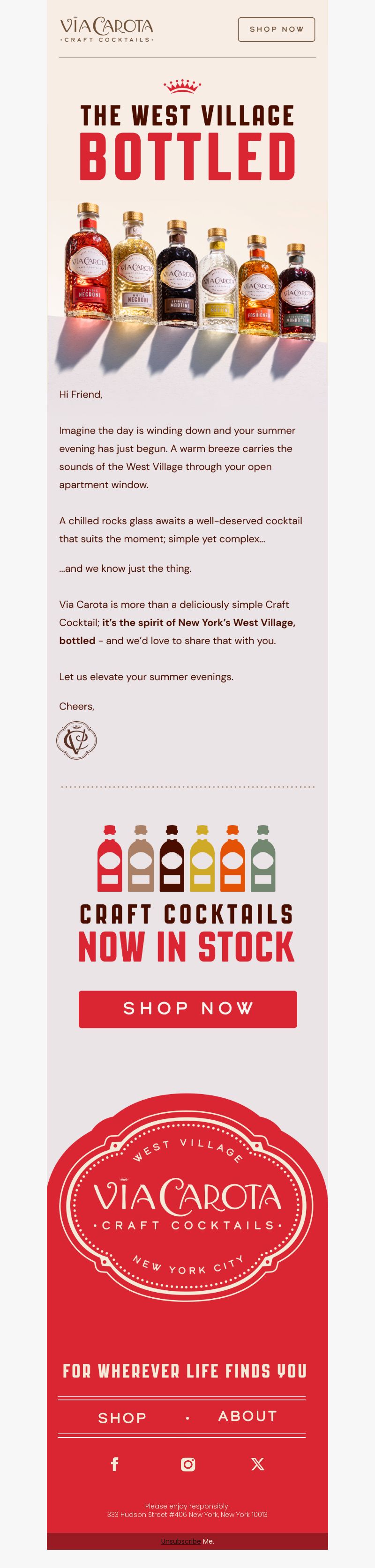Open the X social profile
This screenshot has width=375, height=1568.
[x=257, y=1464]
